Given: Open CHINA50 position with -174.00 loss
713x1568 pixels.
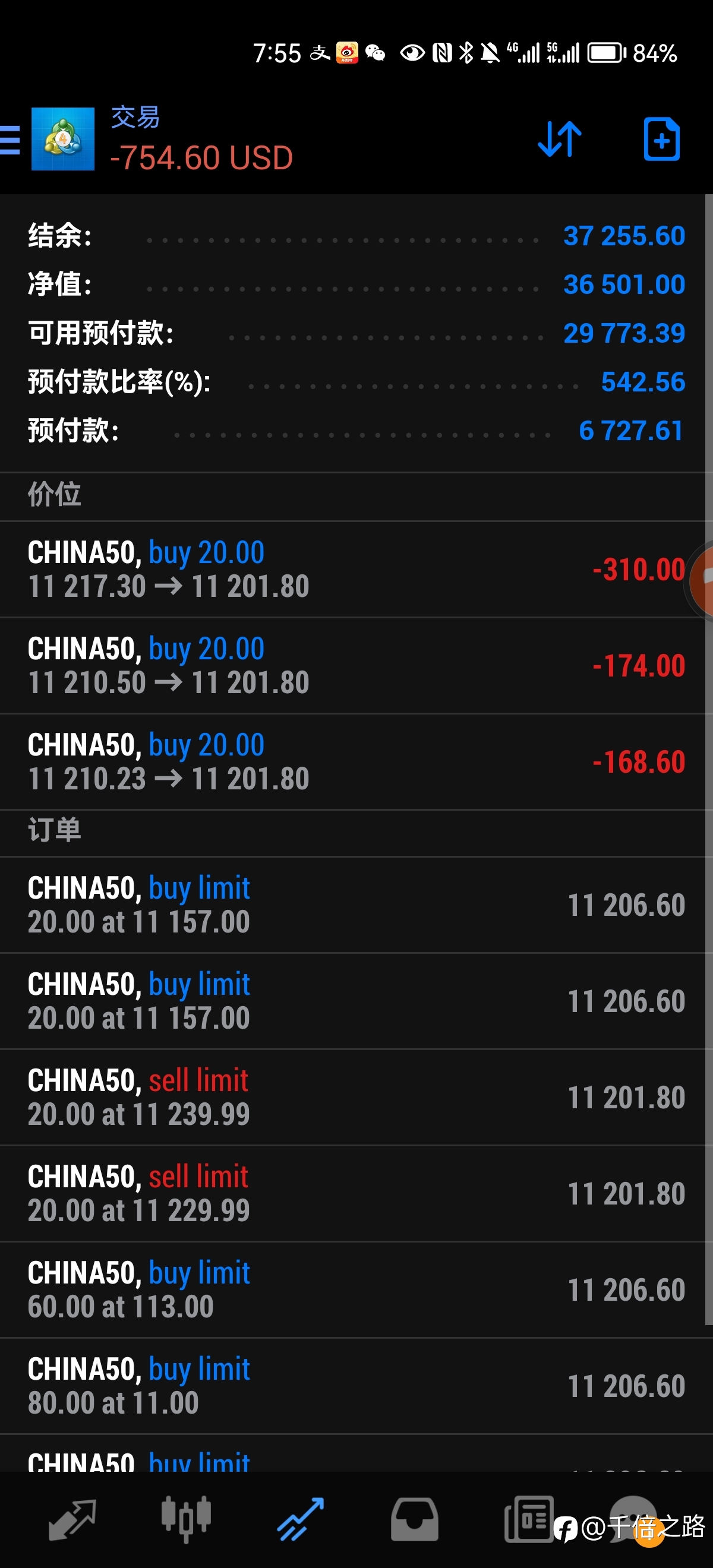Looking at the screenshot, I should point(356,665).
